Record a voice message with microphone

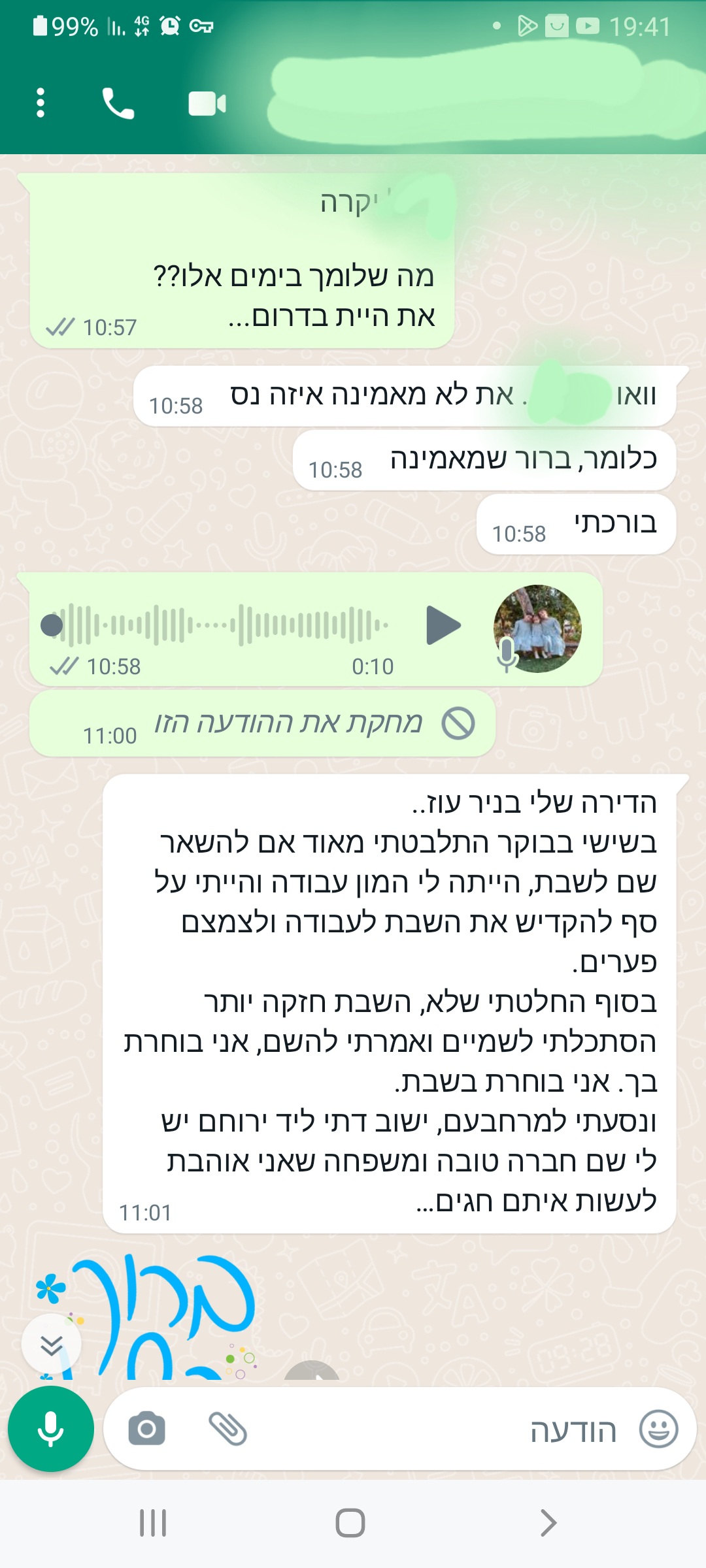51,1429
